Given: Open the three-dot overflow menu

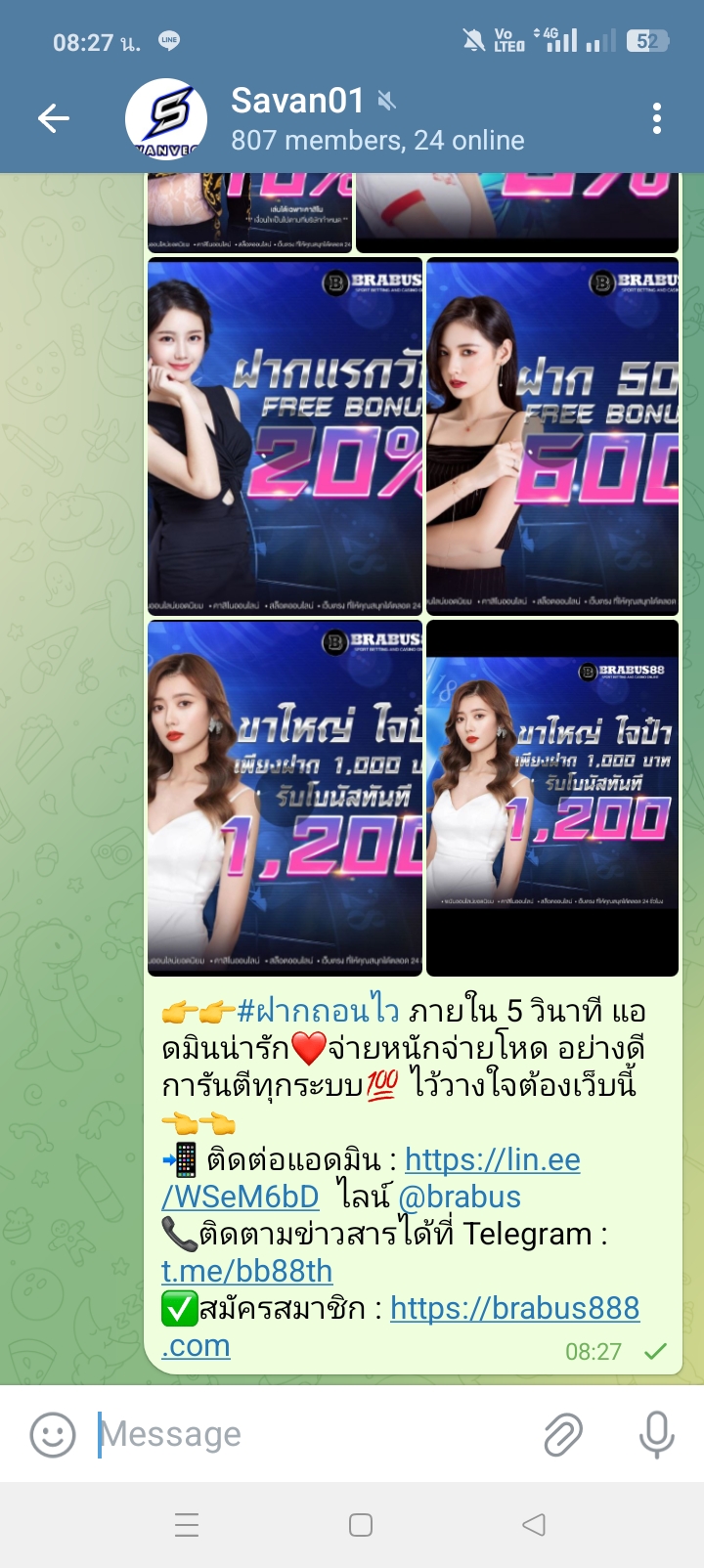Looking at the screenshot, I should (x=657, y=119).
